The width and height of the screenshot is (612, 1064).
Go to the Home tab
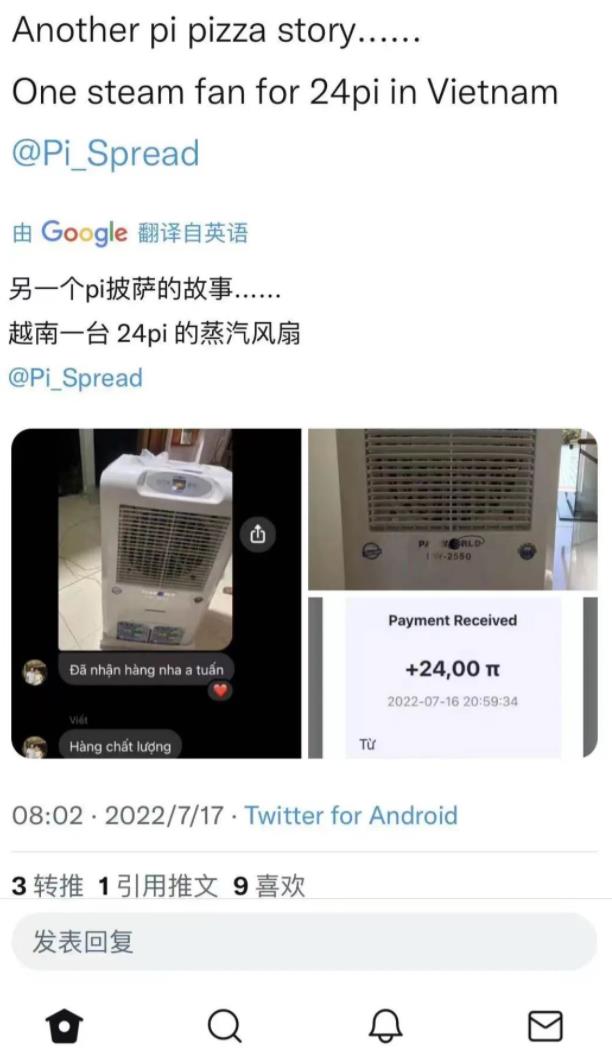coord(65,1026)
